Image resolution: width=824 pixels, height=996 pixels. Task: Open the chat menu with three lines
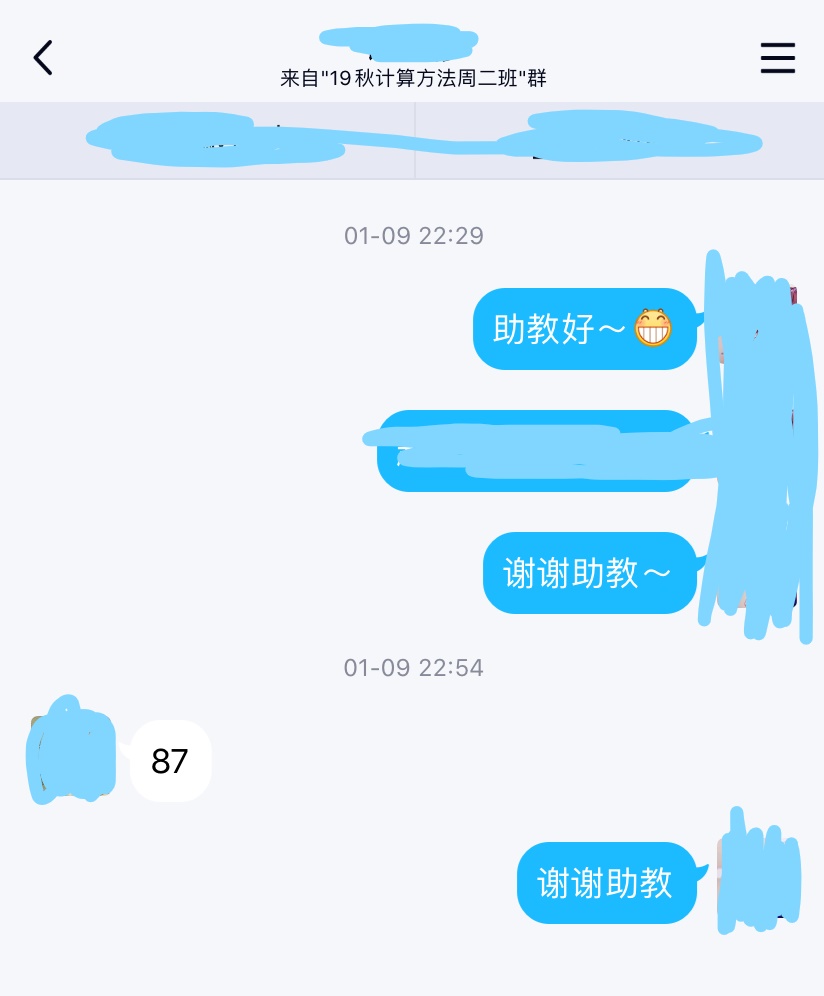777,58
